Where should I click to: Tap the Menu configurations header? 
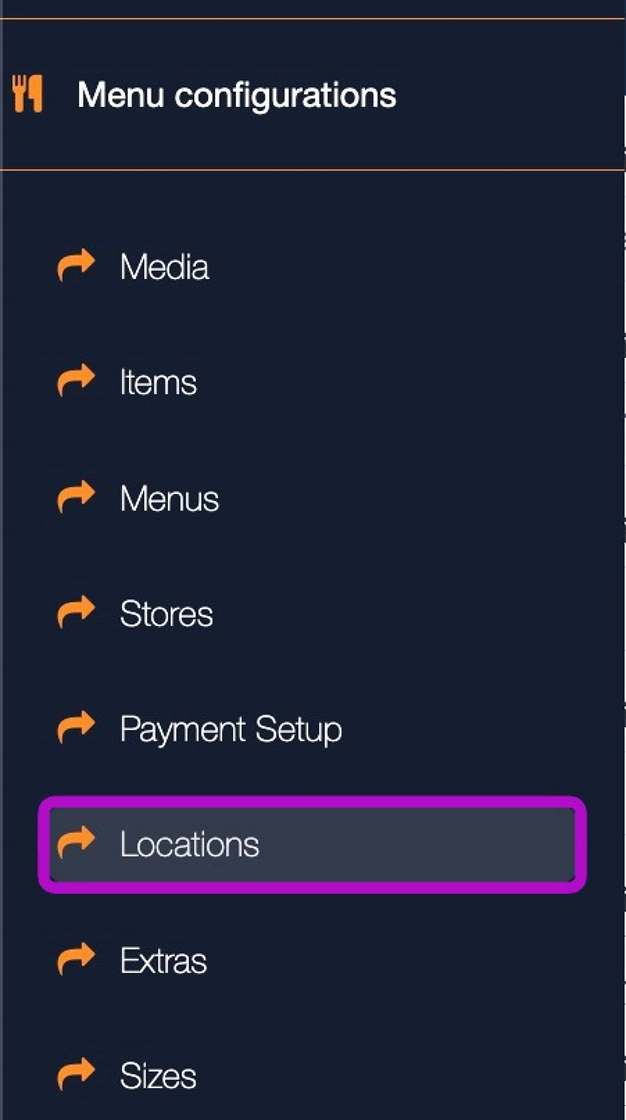236,96
